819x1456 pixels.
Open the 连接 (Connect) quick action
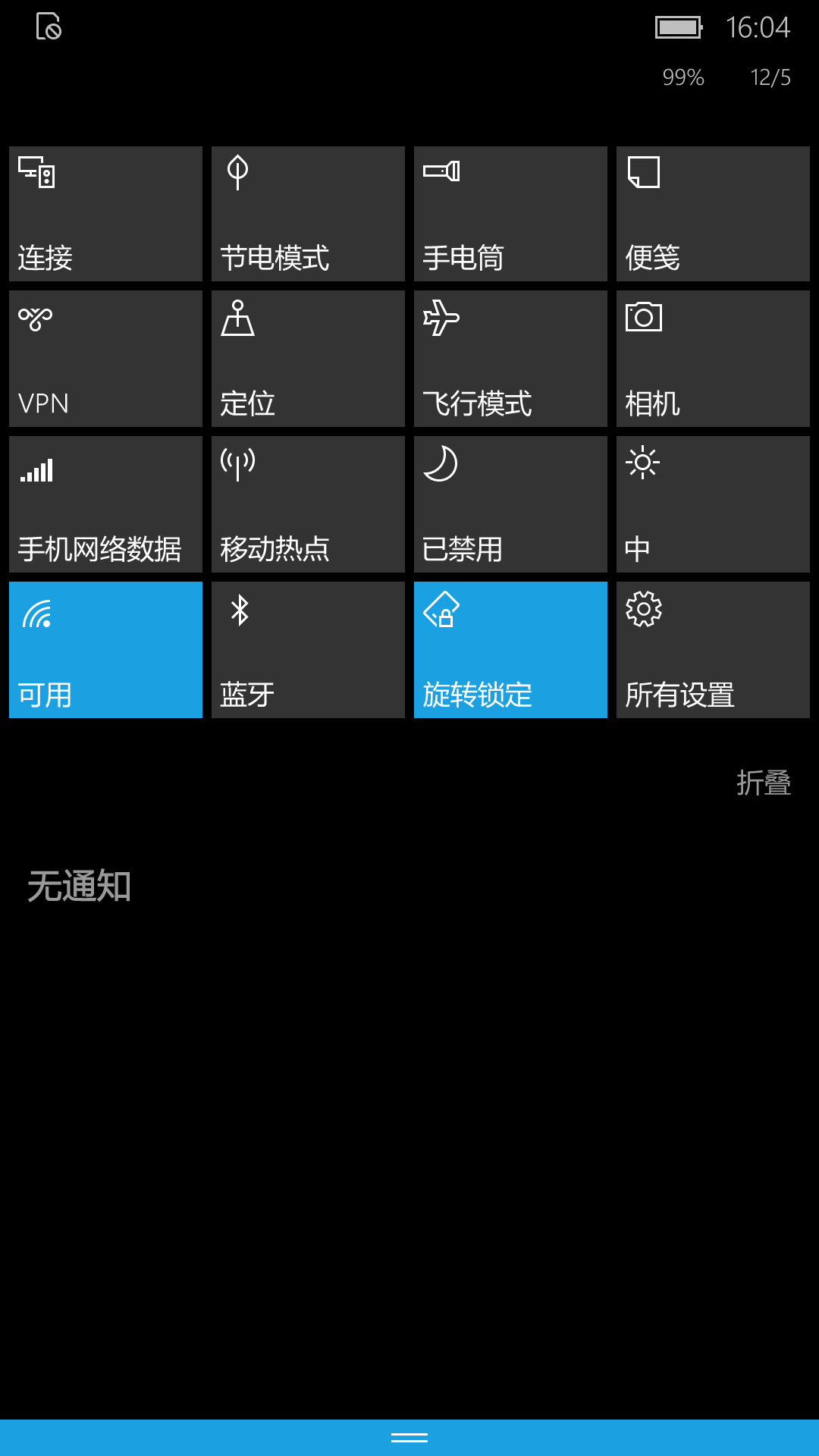coord(105,214)
